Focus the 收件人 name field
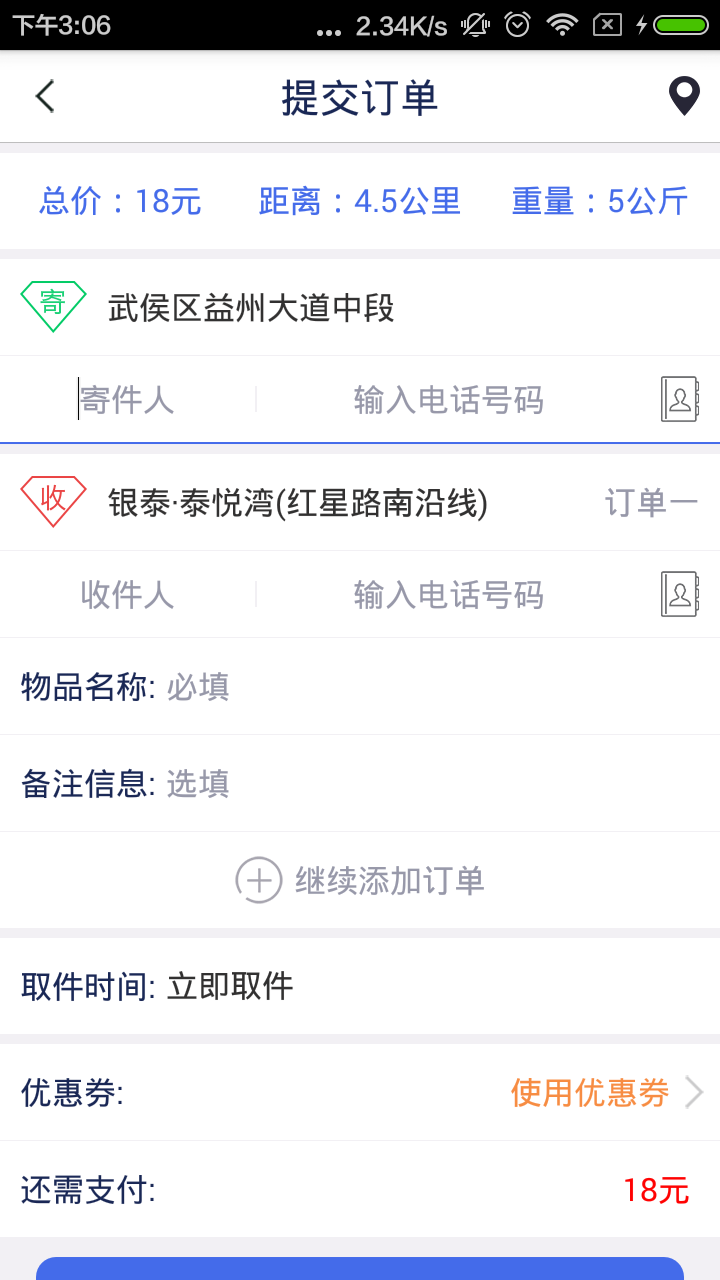The width and height of the screenshot is (720, 1280). [x=128, y=595]
